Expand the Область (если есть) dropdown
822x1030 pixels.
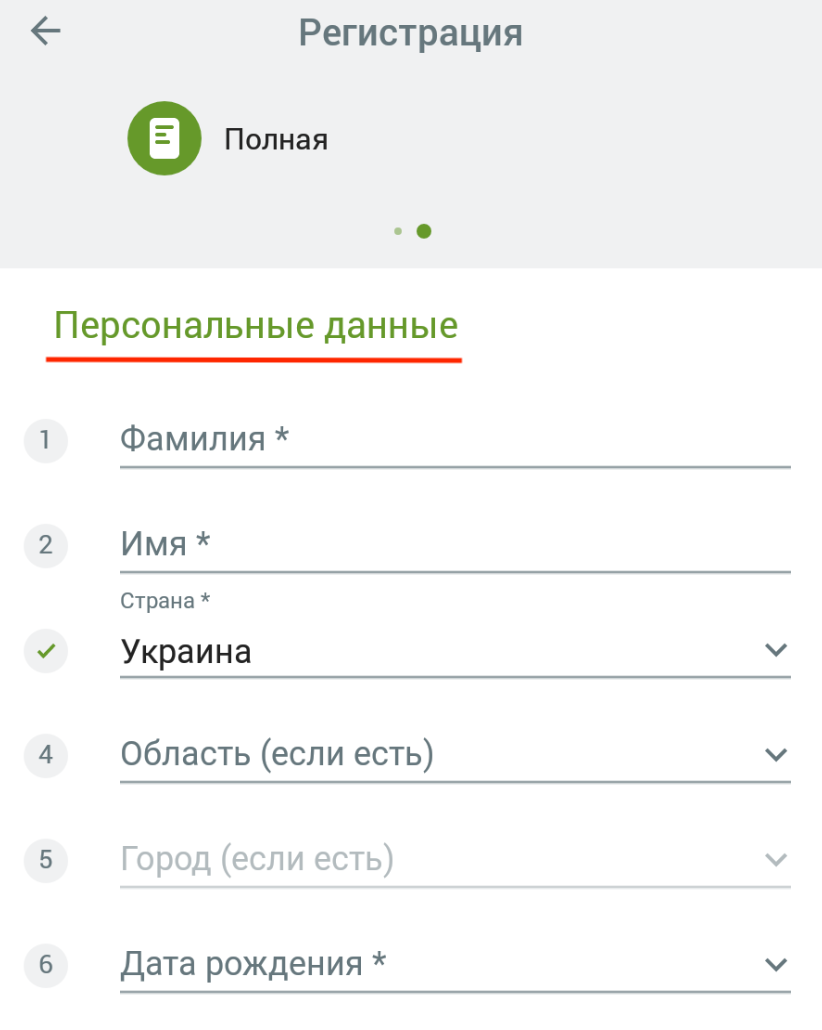pyautogui.click(x=455, y=755)
